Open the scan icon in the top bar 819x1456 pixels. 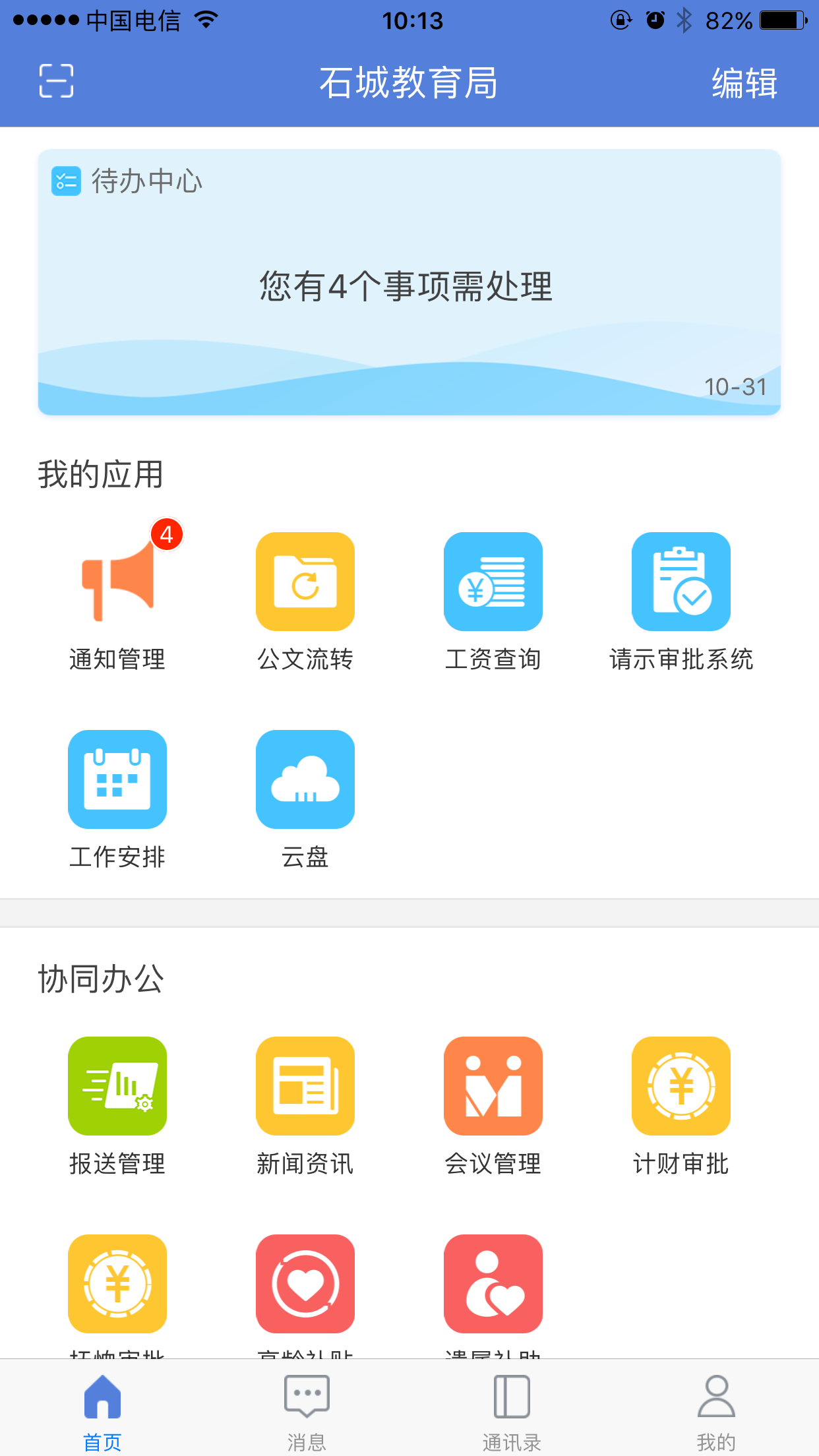(x=56, y=81)
